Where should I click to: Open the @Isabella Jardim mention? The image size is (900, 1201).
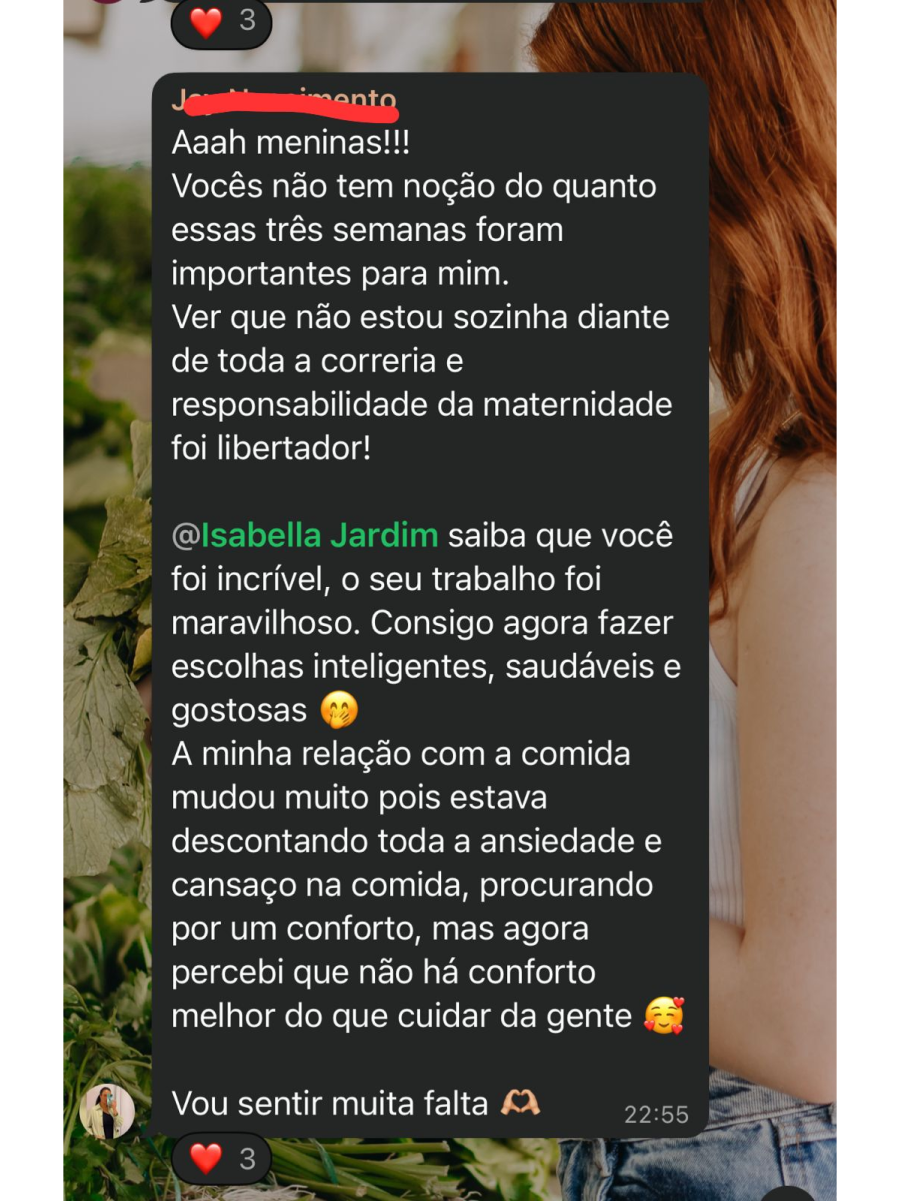click(x=305, y=535)
